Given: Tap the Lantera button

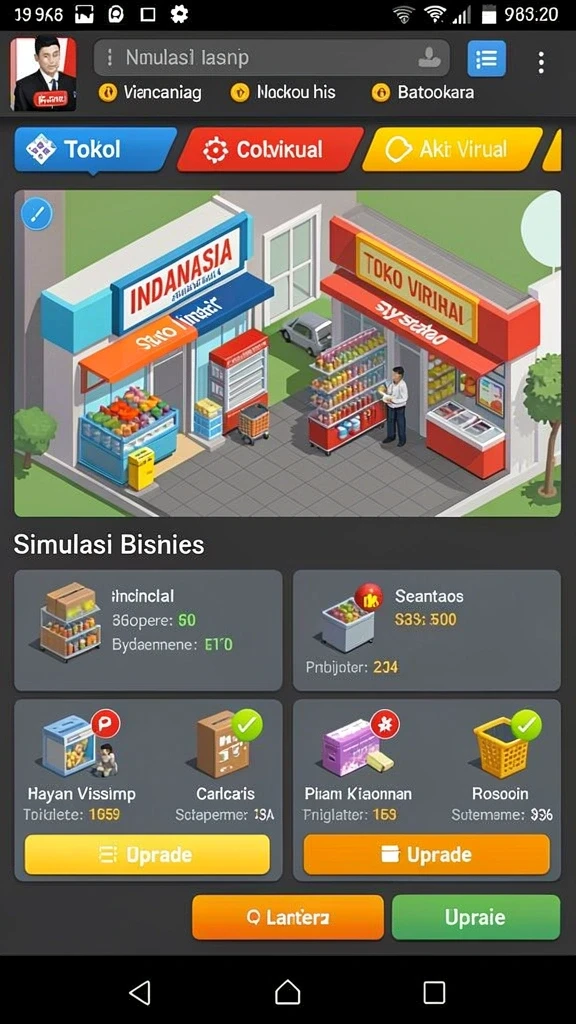Looking at the screenshot, I should [288, 917].
